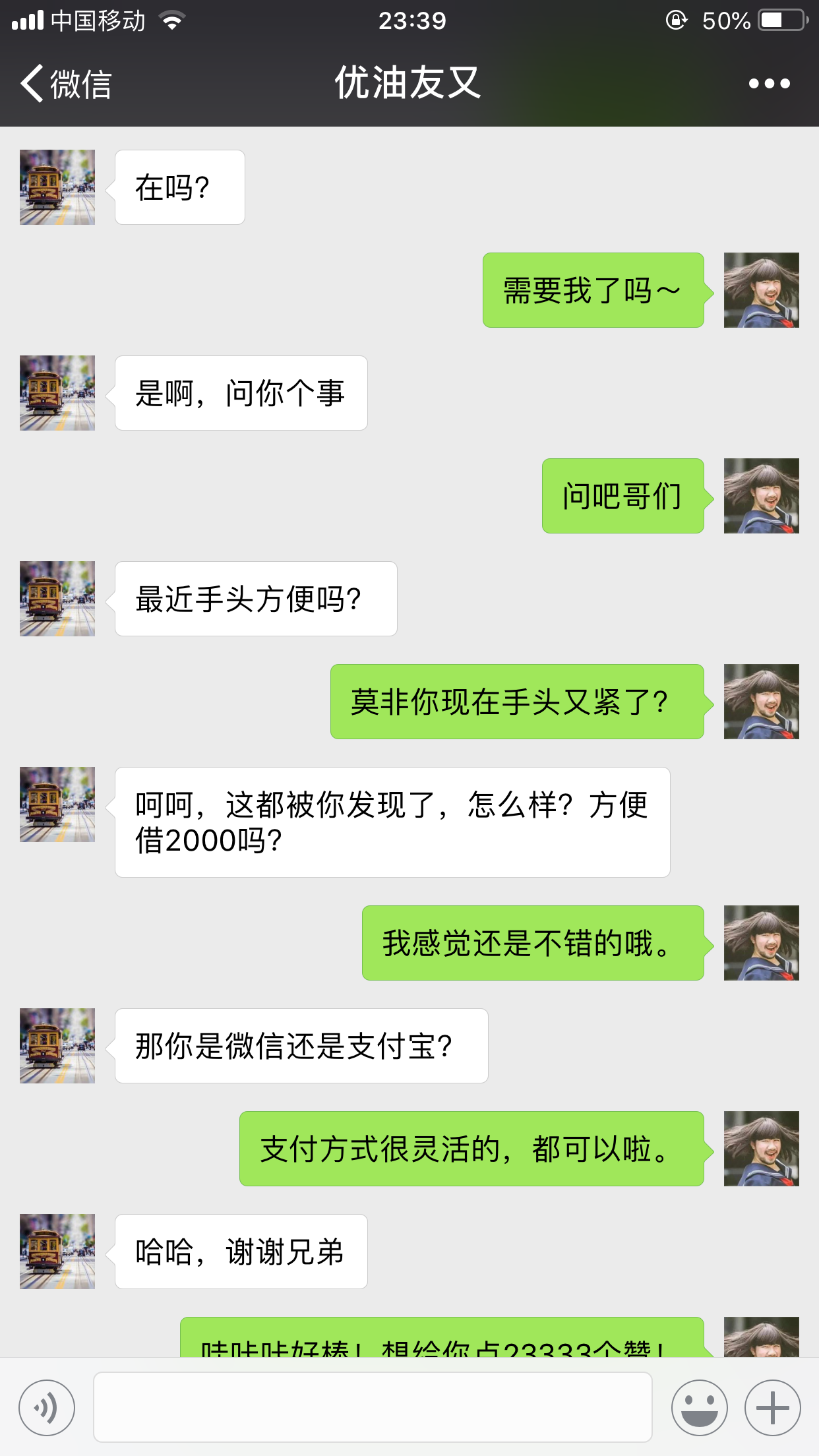Tap the message text input field

[373, 1408]
